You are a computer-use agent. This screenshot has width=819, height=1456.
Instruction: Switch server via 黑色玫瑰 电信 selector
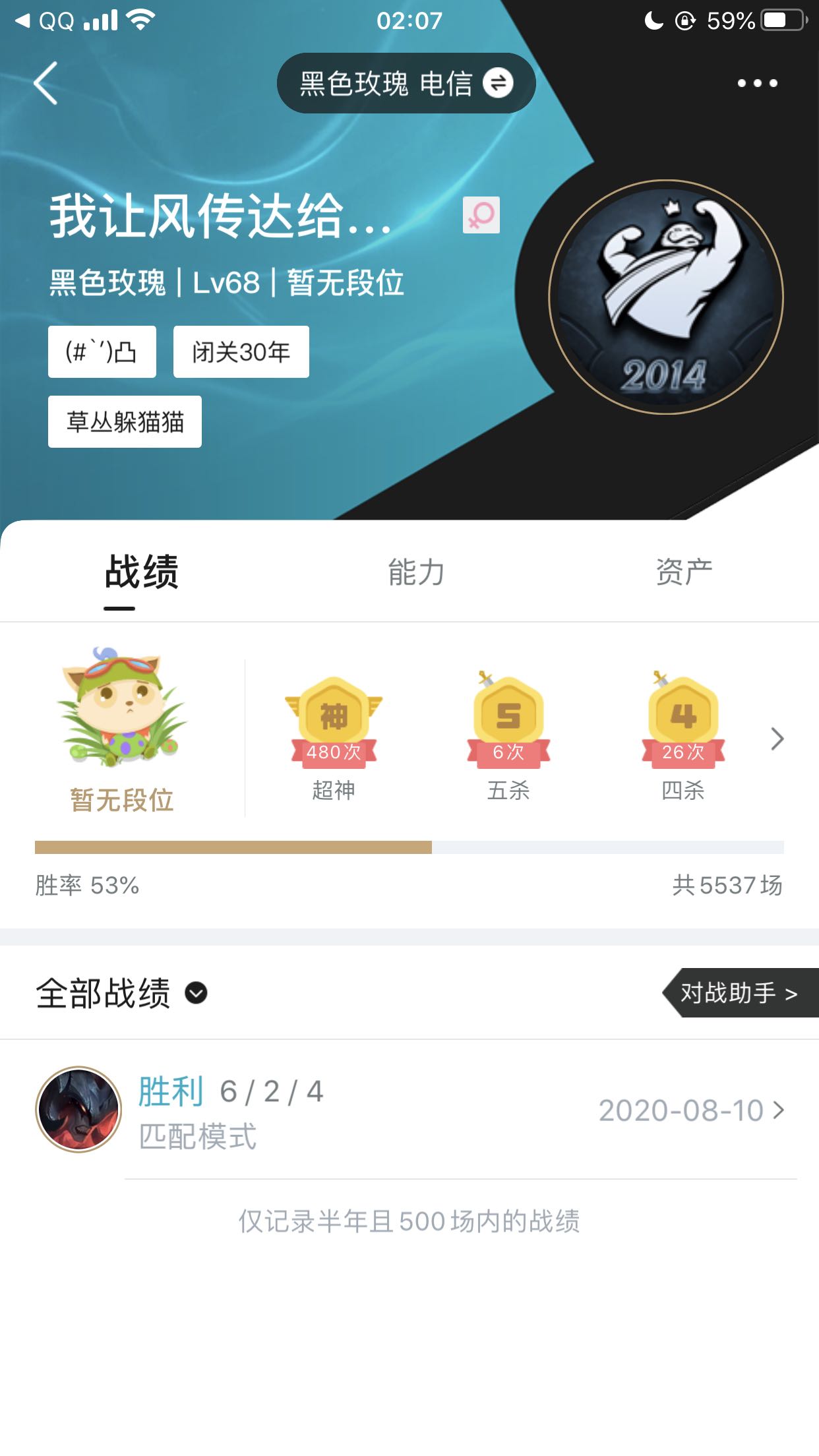point(406,83)
